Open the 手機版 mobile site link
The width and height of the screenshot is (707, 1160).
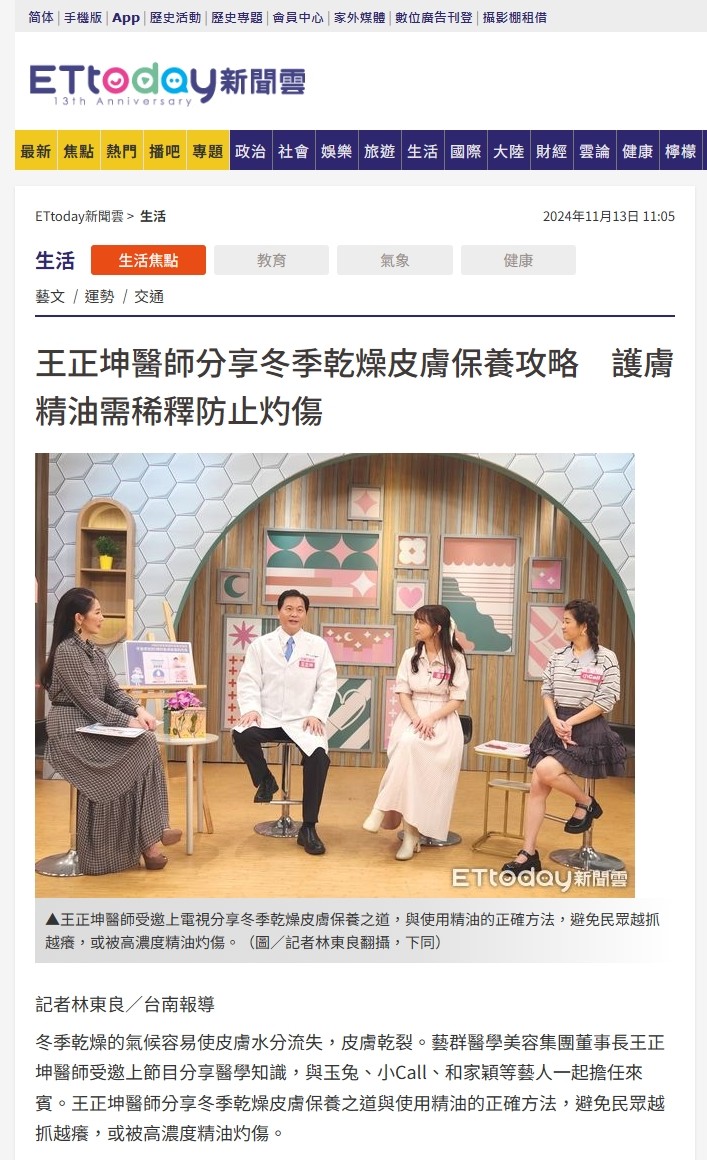pos(84,18)
